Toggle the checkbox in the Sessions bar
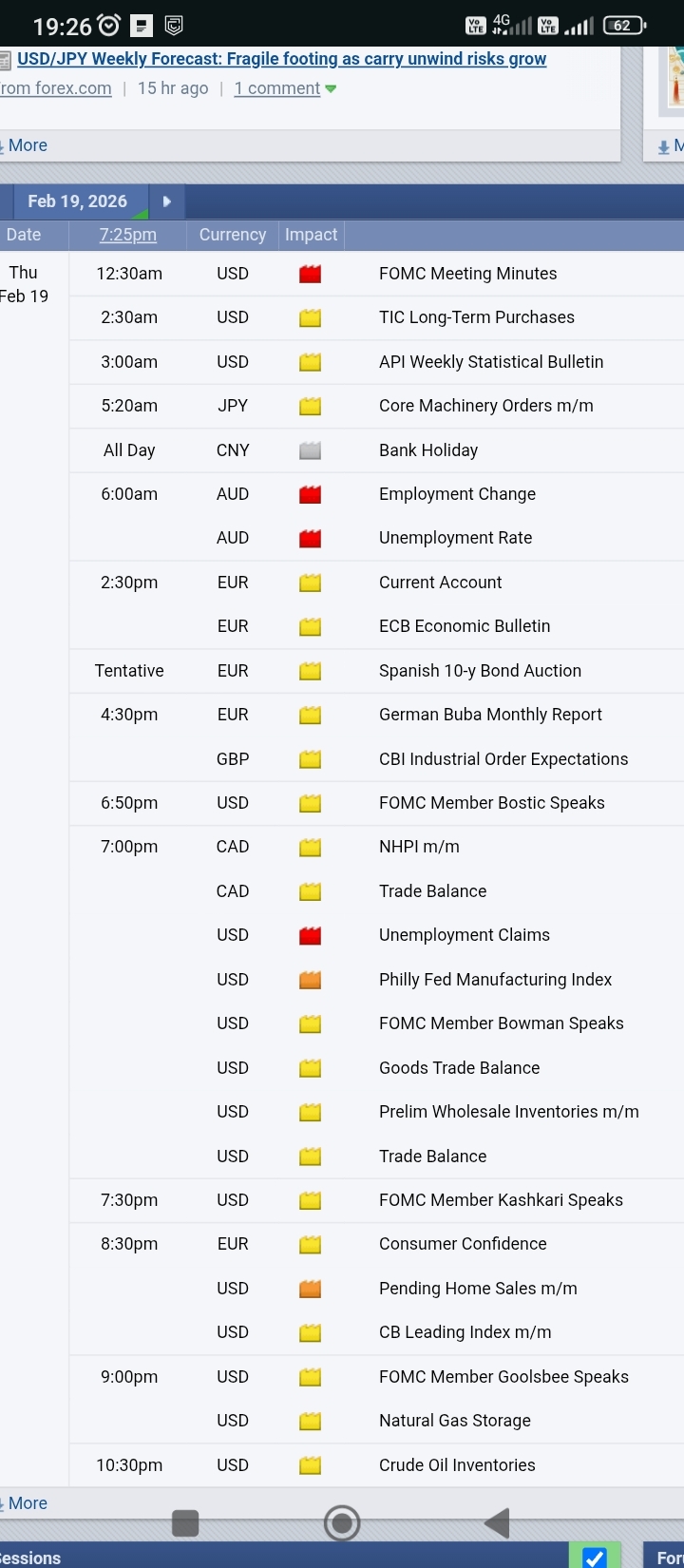Image resolution: width=684 pixels, height=1568 pixels. pyautogui.click(x=595, y=1558)
